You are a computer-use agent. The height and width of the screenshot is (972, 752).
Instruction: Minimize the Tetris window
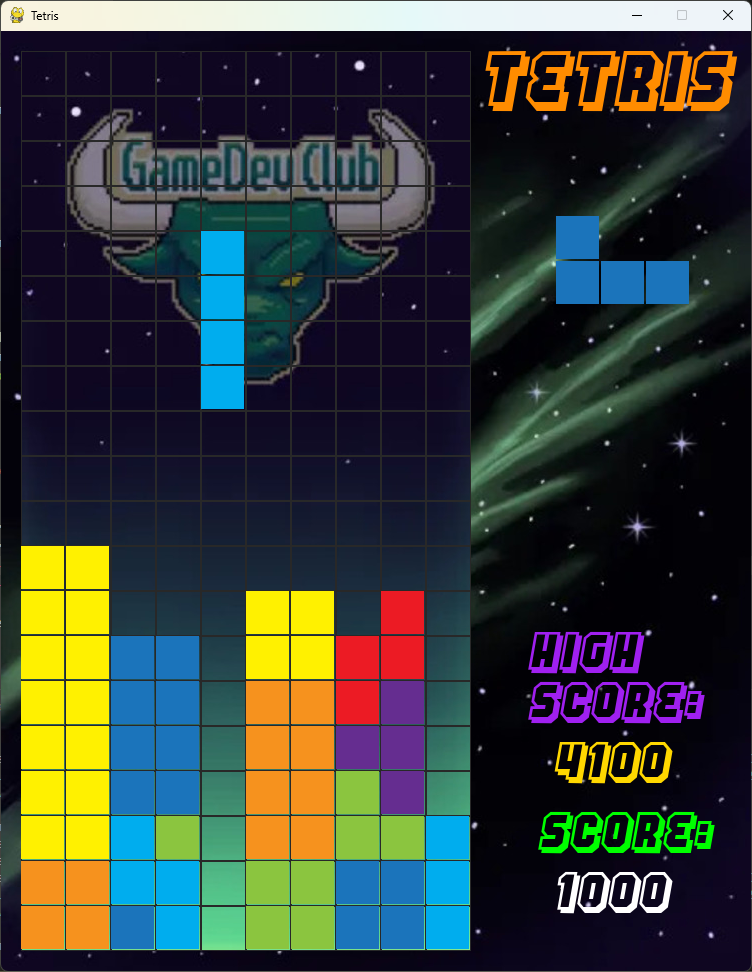coord(636,15)
